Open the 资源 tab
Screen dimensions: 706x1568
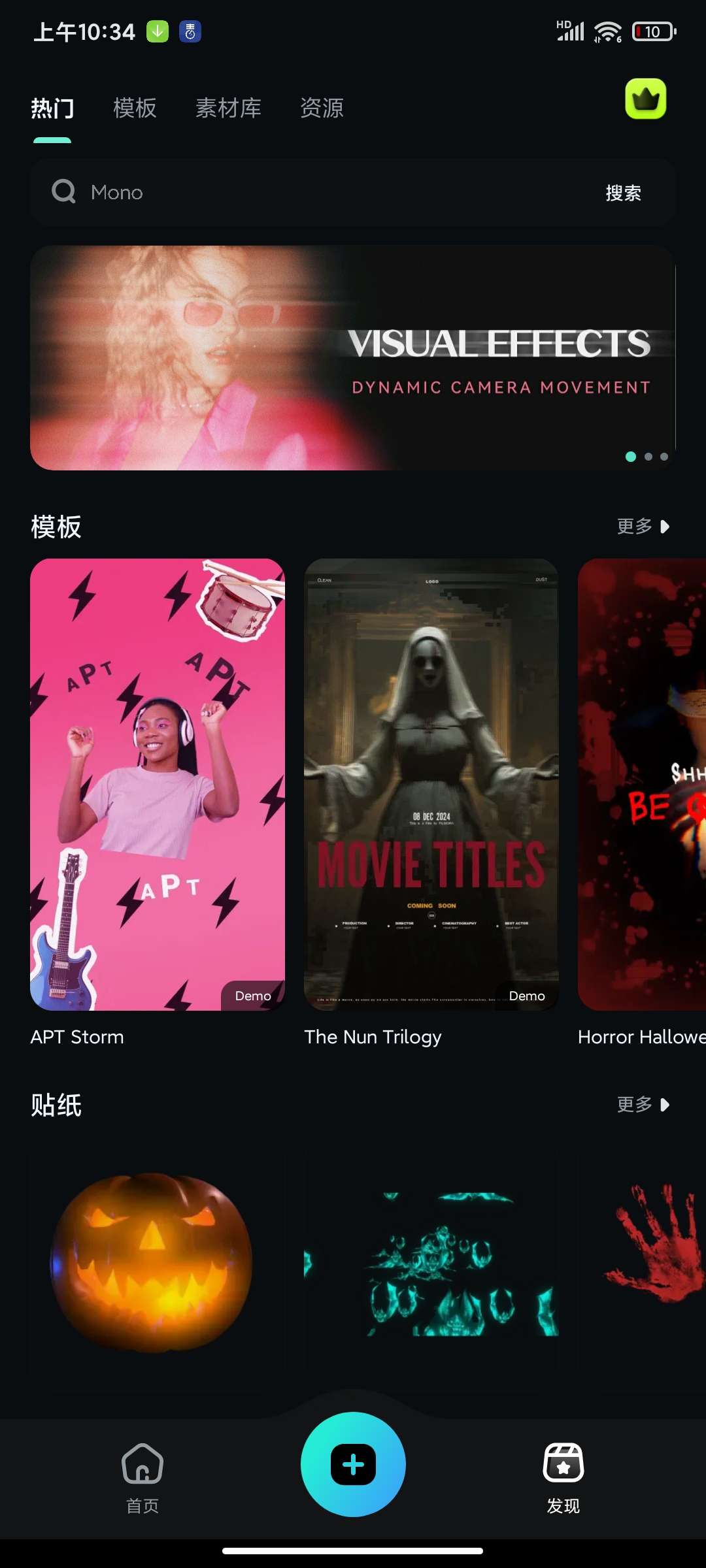322,108
